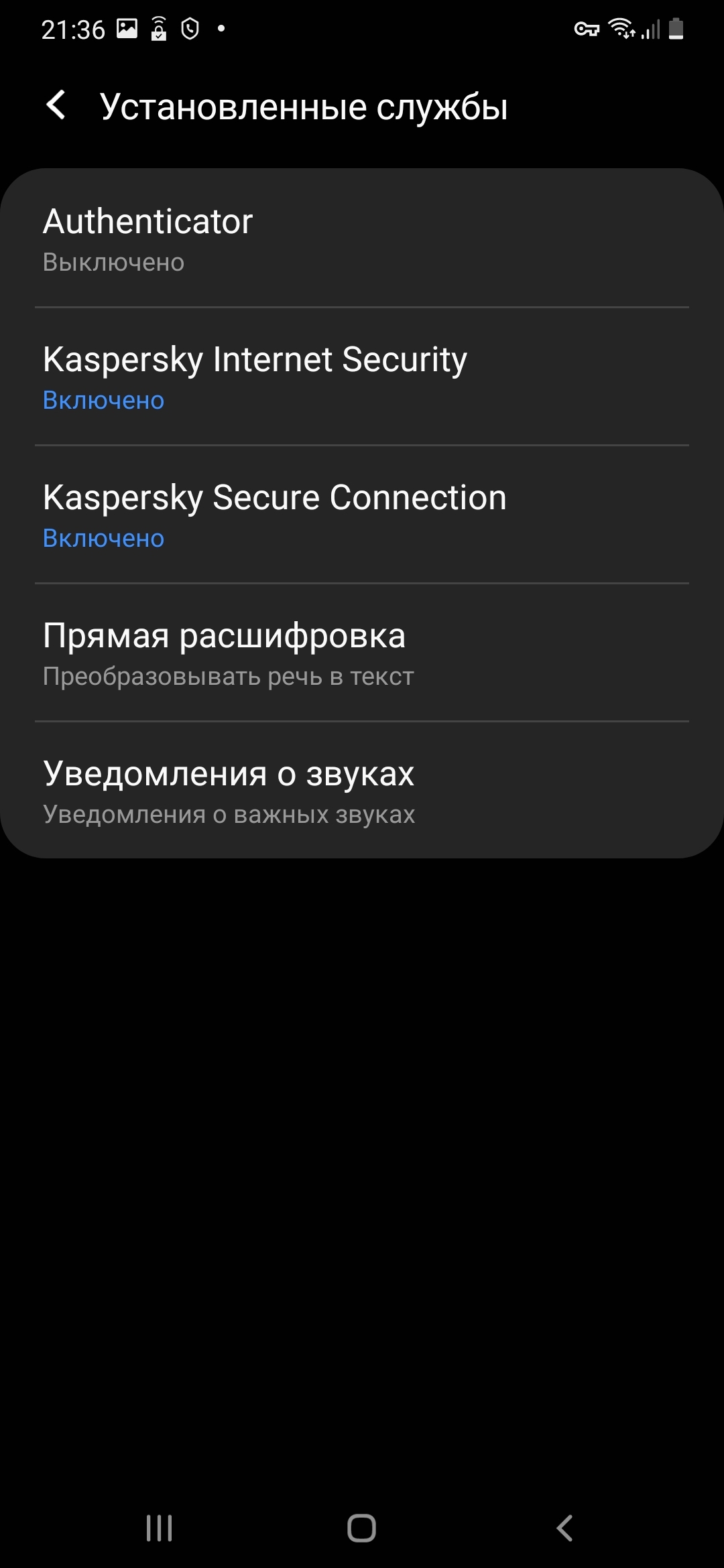Select Kaspersky Secure Connection row
Viewport: 724px width, 1568px height.
pos(362,515)
